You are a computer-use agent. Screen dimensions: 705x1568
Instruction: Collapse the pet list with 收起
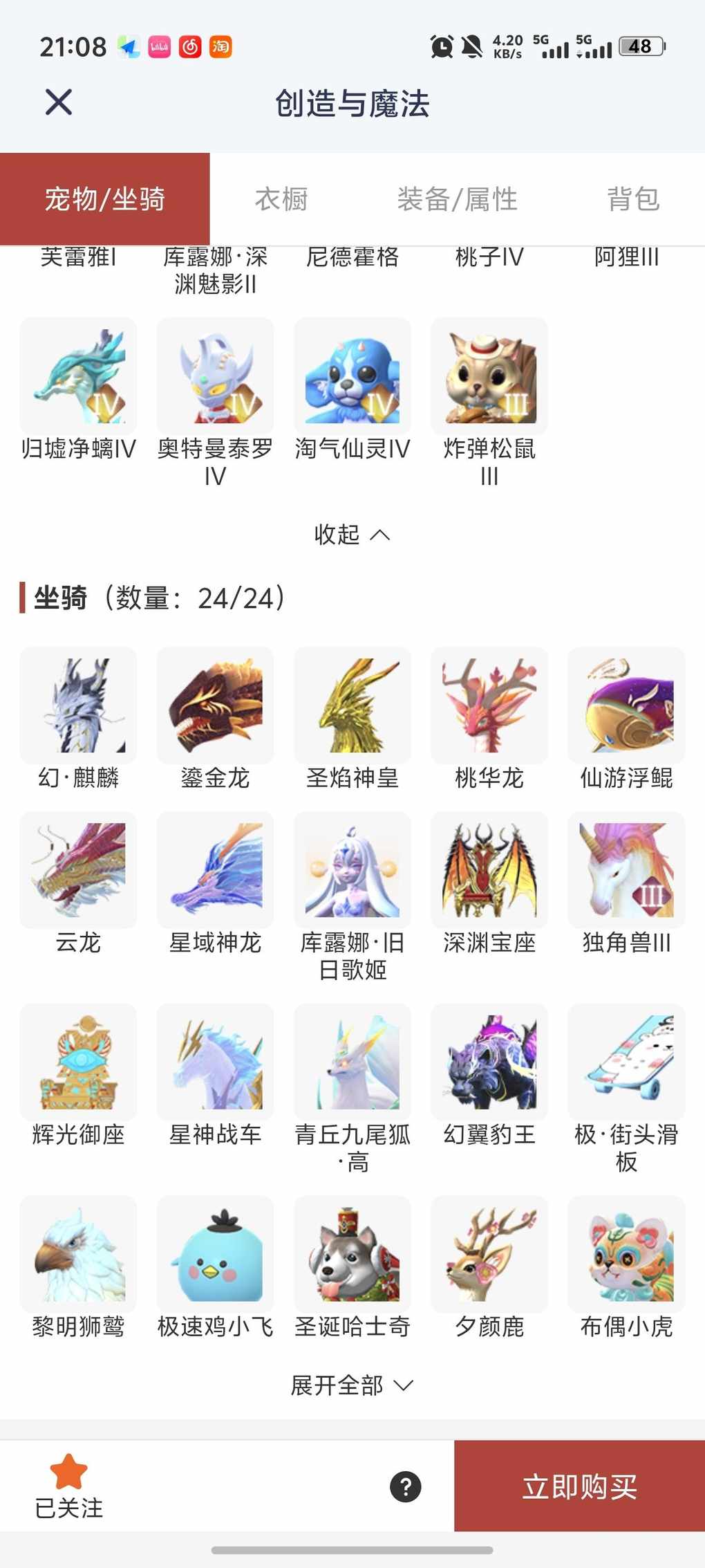pos(352,534)
